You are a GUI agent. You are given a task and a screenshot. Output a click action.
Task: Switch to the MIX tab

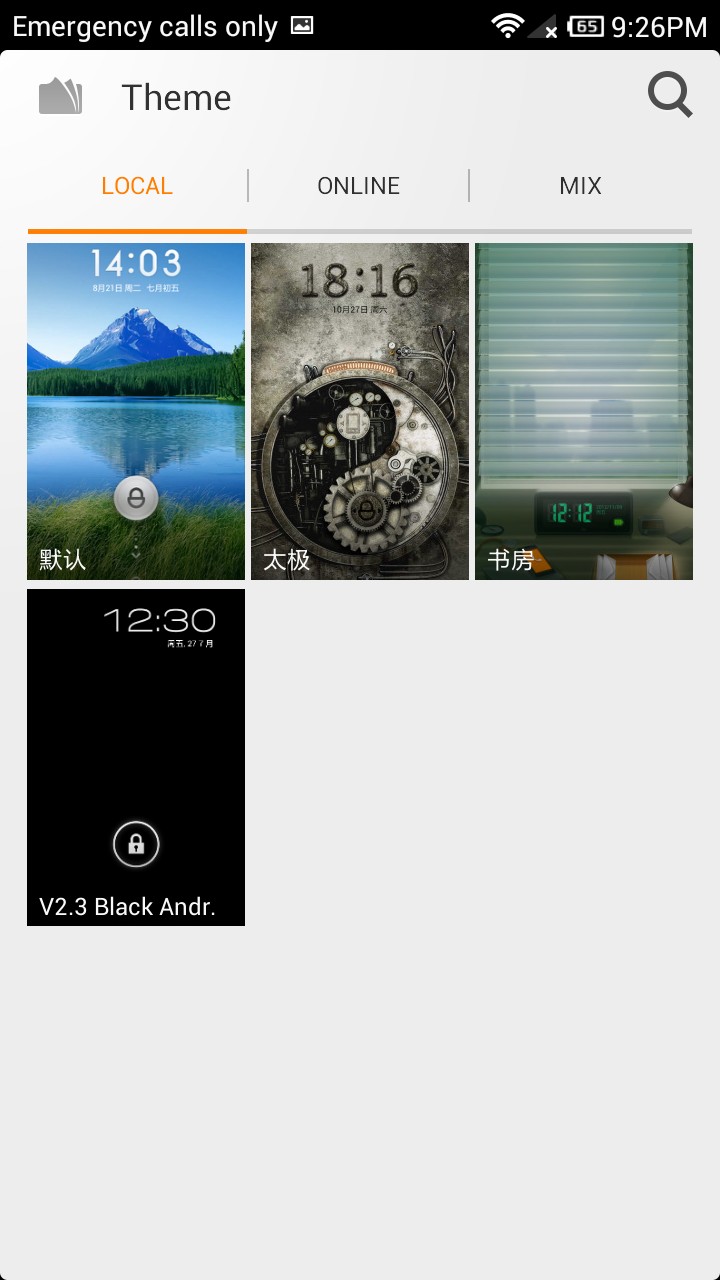pyautogui.click(x=581, y=186)
